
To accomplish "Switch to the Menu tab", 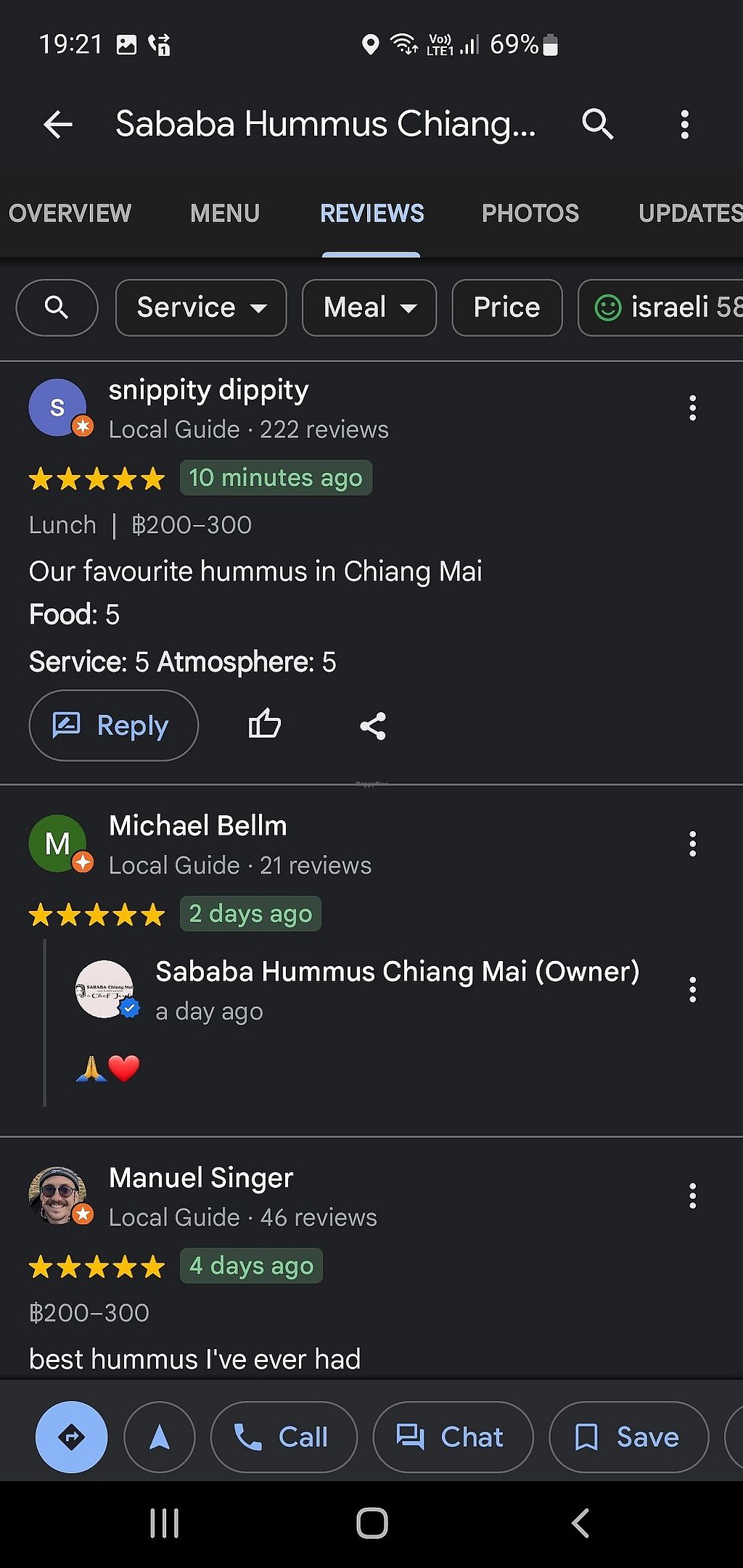I will coord(225,213).
